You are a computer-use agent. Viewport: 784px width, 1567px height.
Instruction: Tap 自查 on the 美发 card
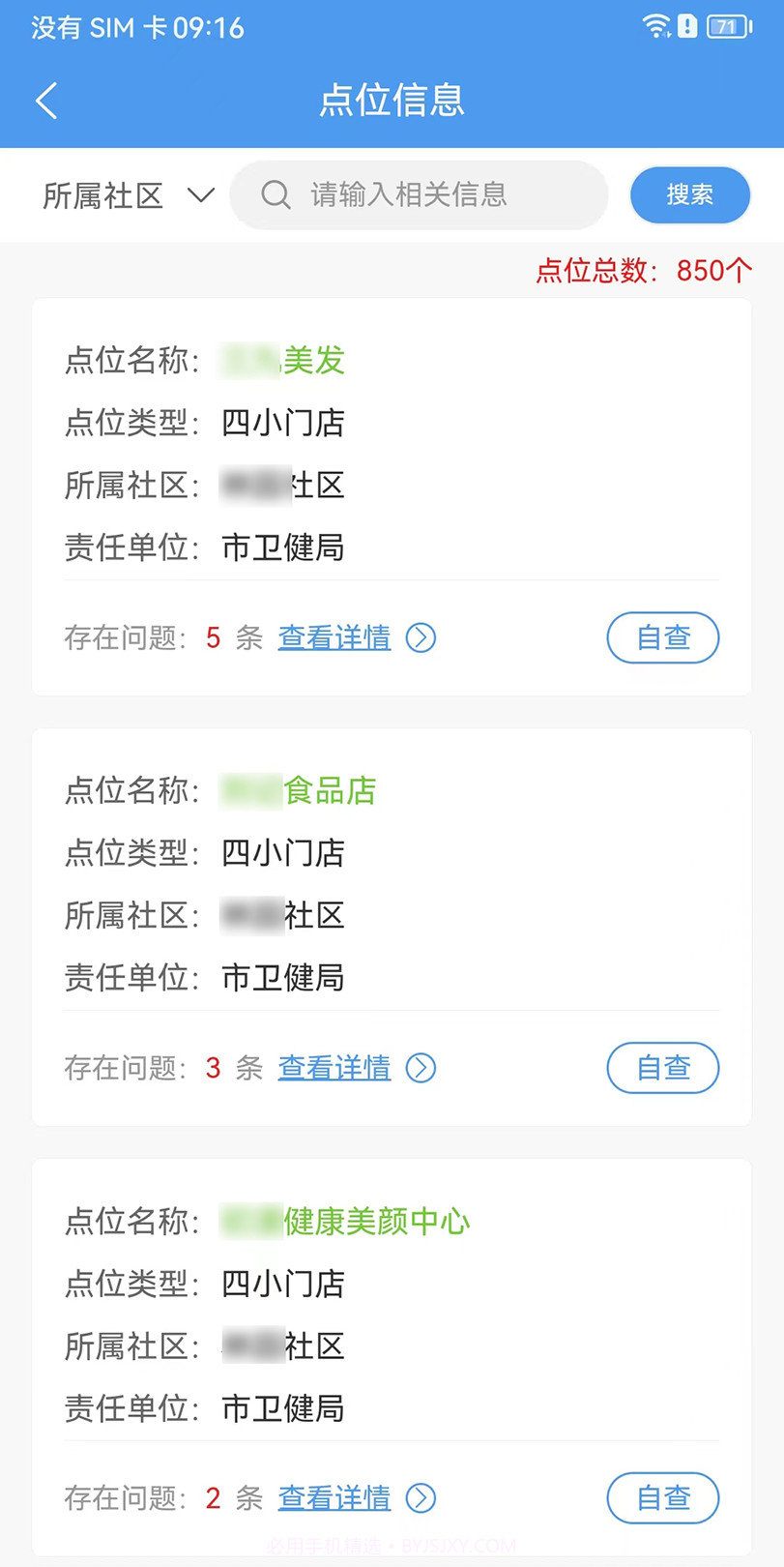662,637
